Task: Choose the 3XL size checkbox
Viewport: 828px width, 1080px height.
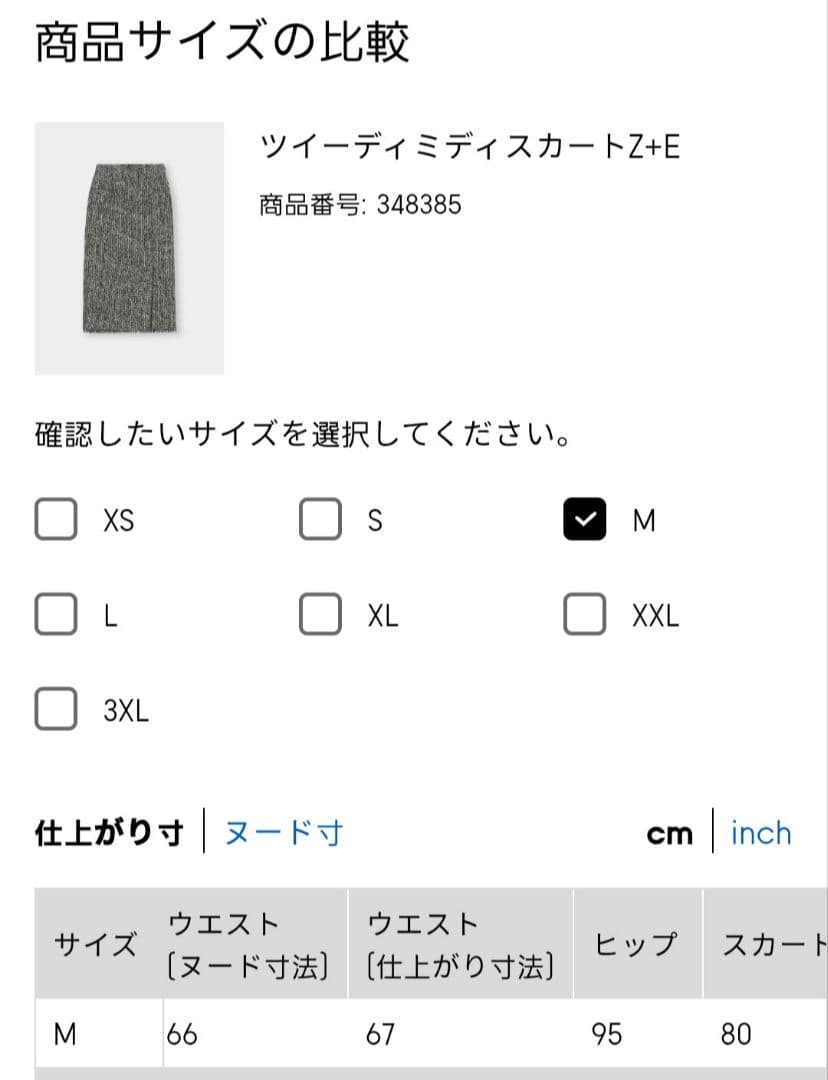Action: click(56, 709)
